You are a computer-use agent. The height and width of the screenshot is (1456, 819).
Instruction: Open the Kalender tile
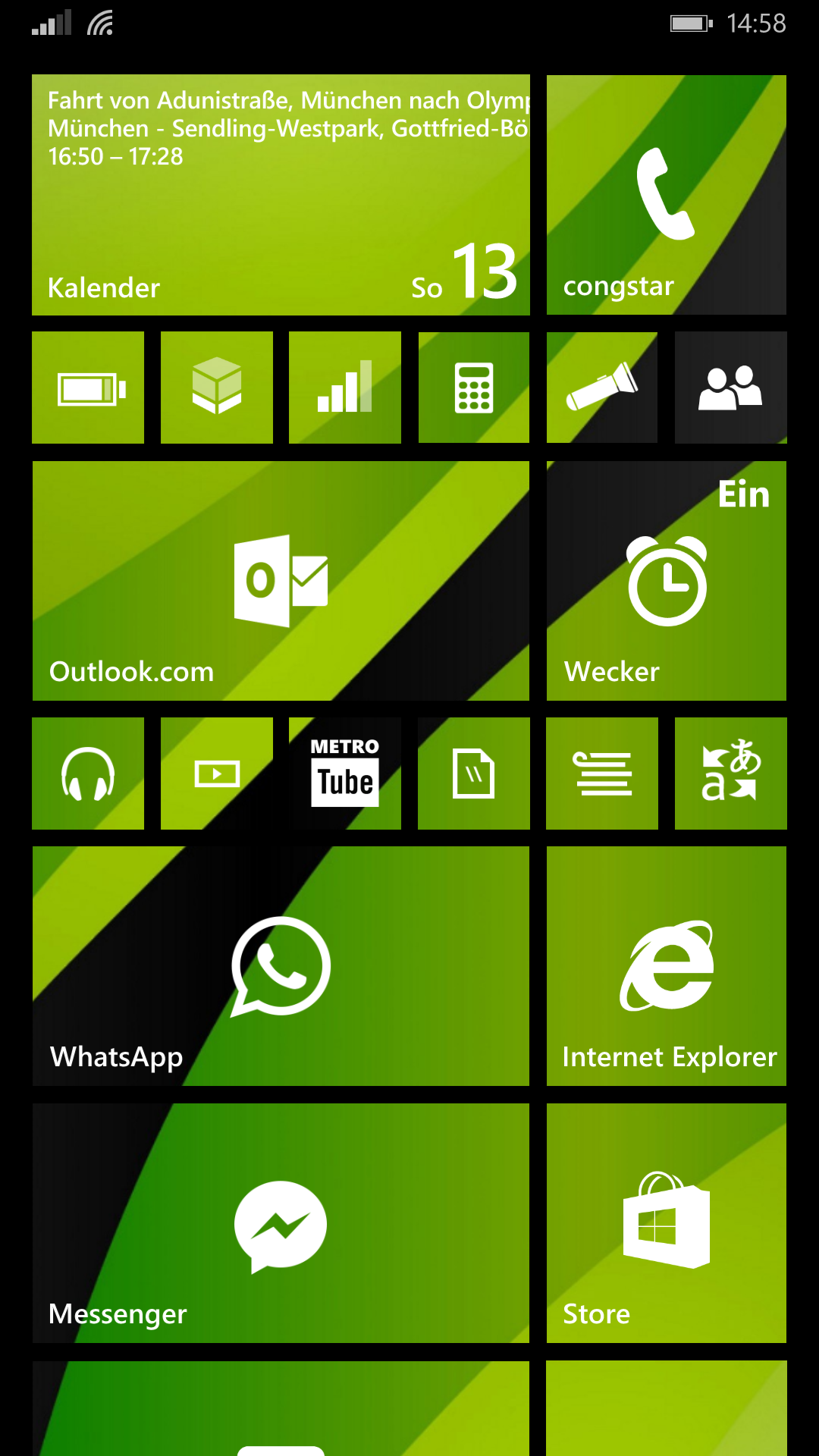[x=281, y=195]
